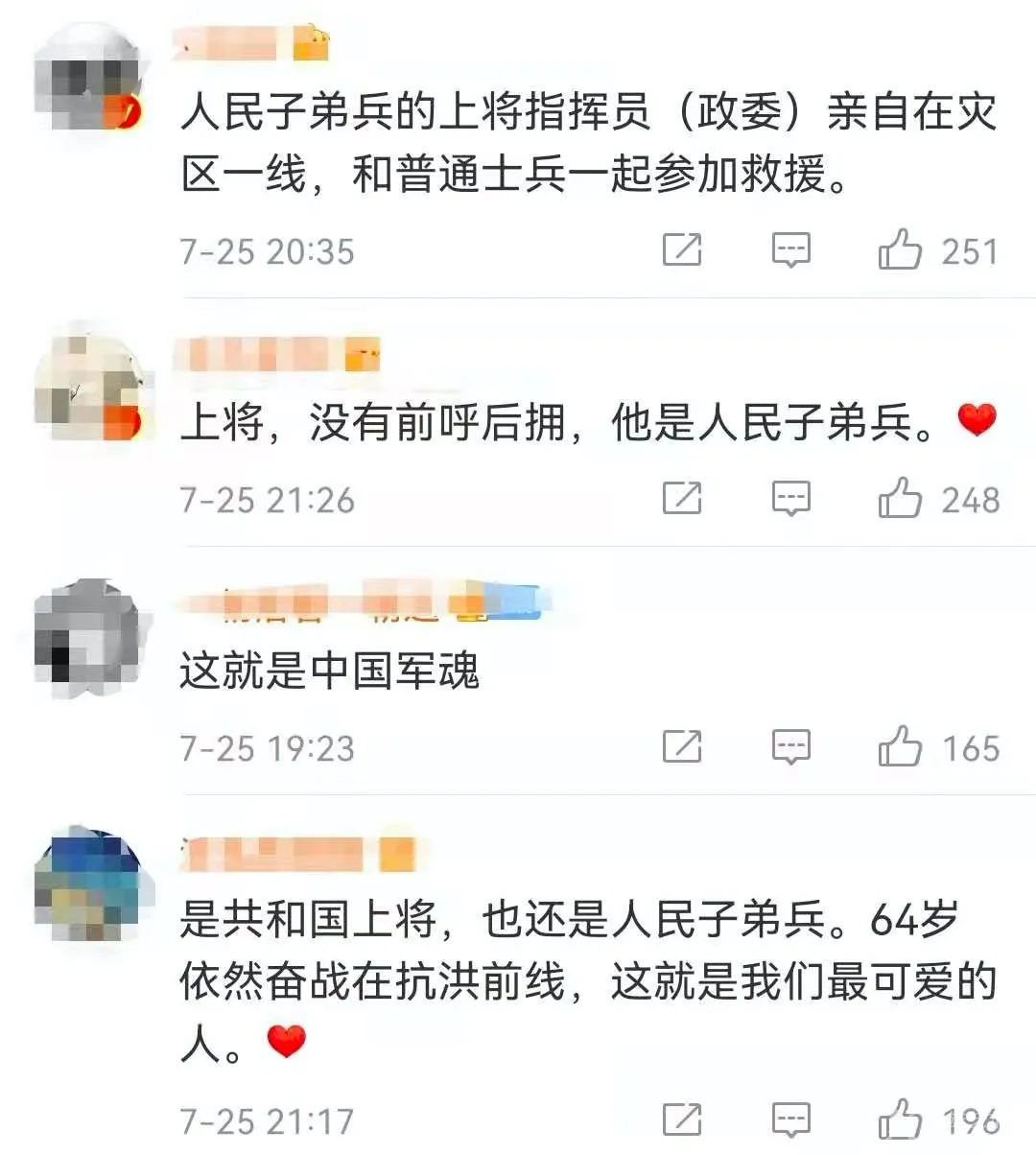Like the comment posted at 7-25 20:35
The height and width of the screenshot is (1155, 1036).
pyautogui.click(x=899, y=250)
